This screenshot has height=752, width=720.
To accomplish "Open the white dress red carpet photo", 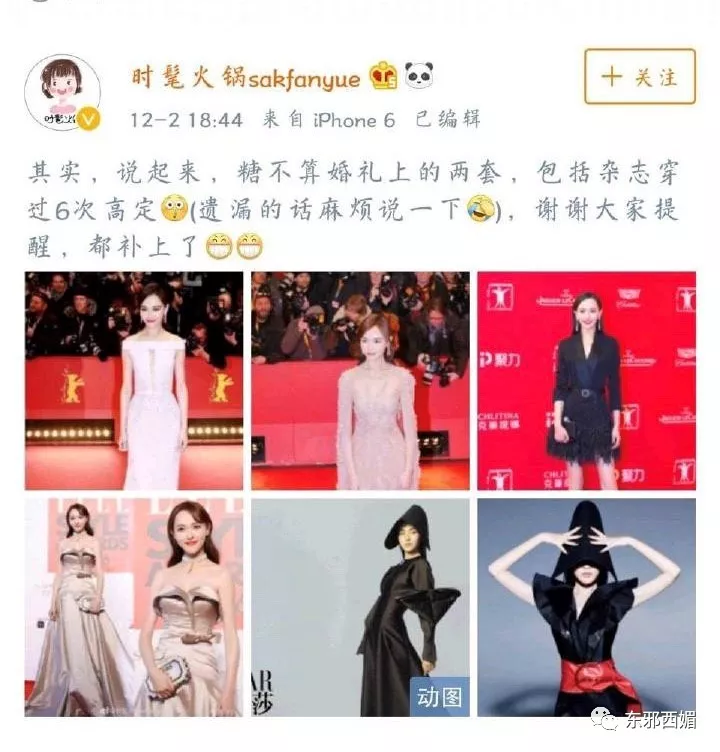I will point(134,380).
